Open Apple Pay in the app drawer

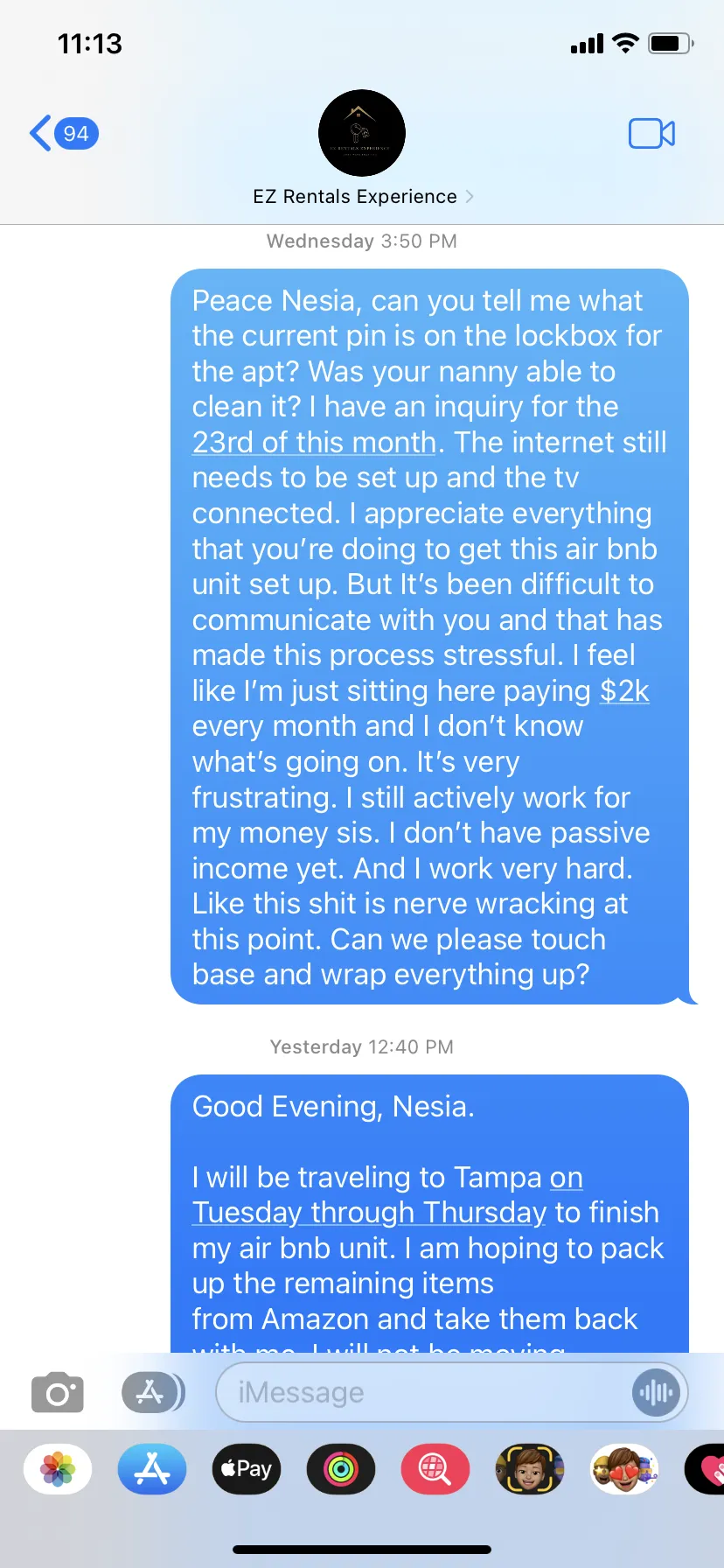247,1469
